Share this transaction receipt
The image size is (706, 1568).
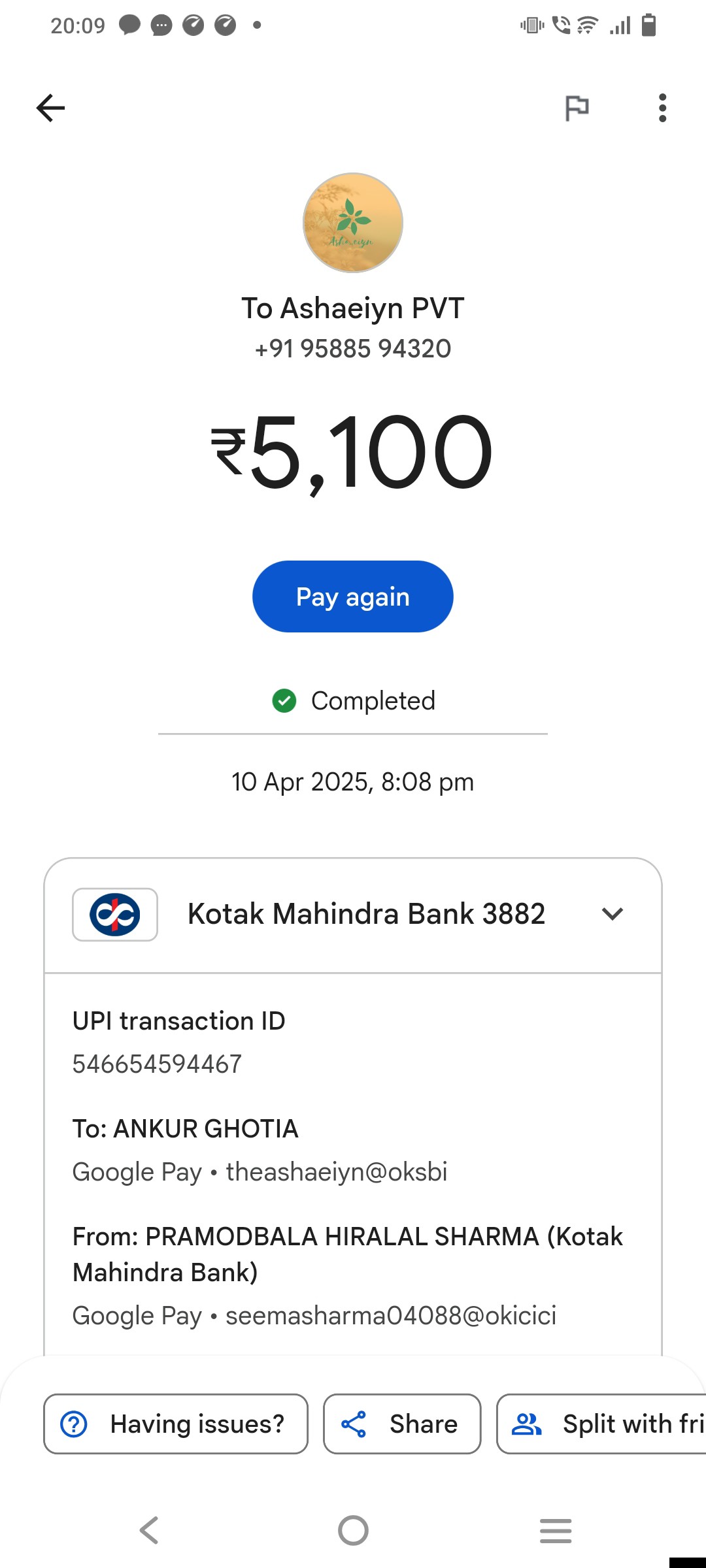[x=402, y=1424]
